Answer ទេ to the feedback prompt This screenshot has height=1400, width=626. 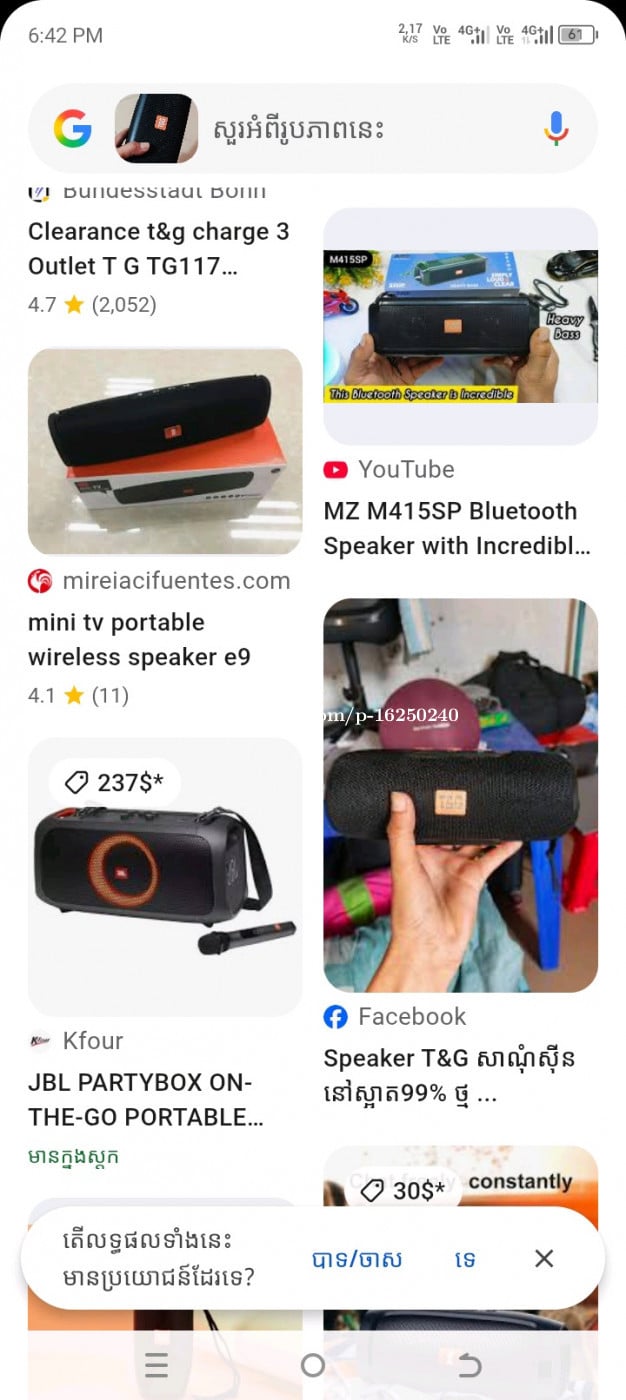click(x=464, y=1259)
